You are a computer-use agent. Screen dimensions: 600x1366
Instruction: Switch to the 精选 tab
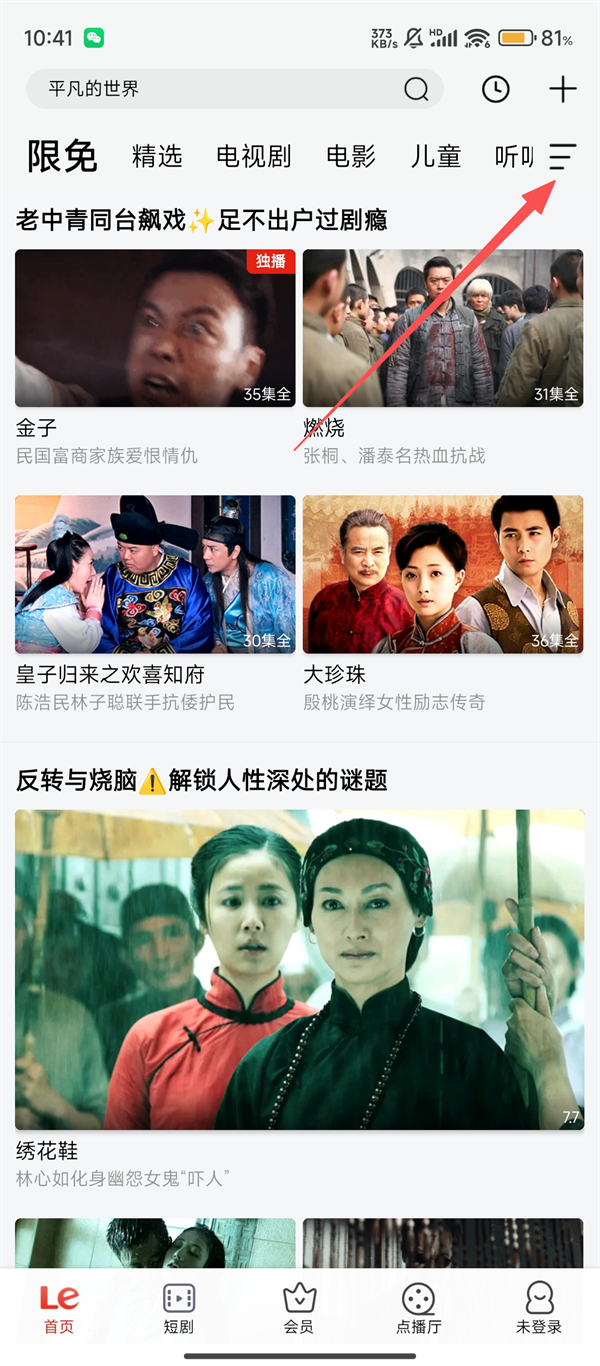(x=157, y=157)
